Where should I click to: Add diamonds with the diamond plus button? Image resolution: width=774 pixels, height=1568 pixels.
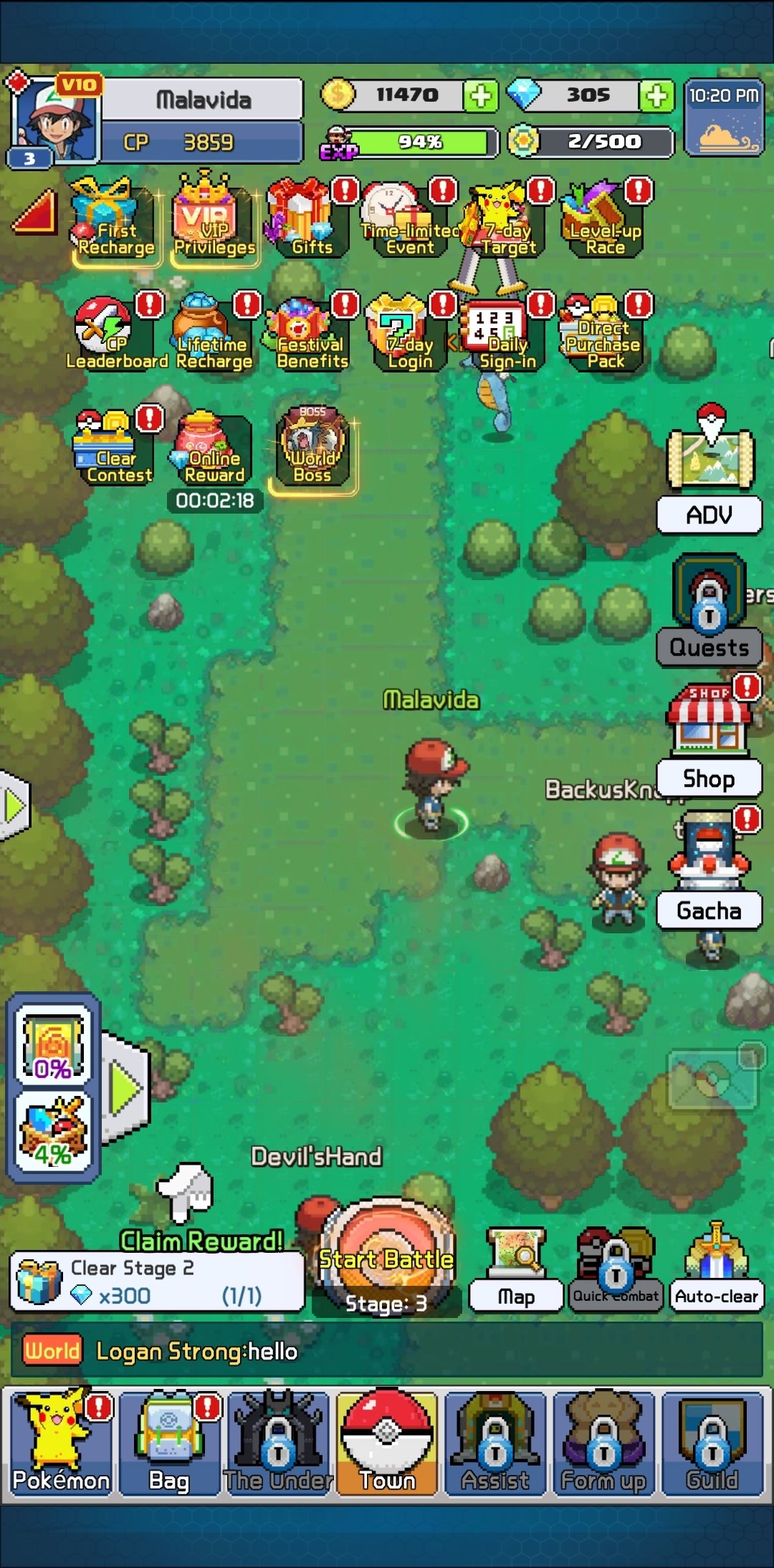pos(656,95)
